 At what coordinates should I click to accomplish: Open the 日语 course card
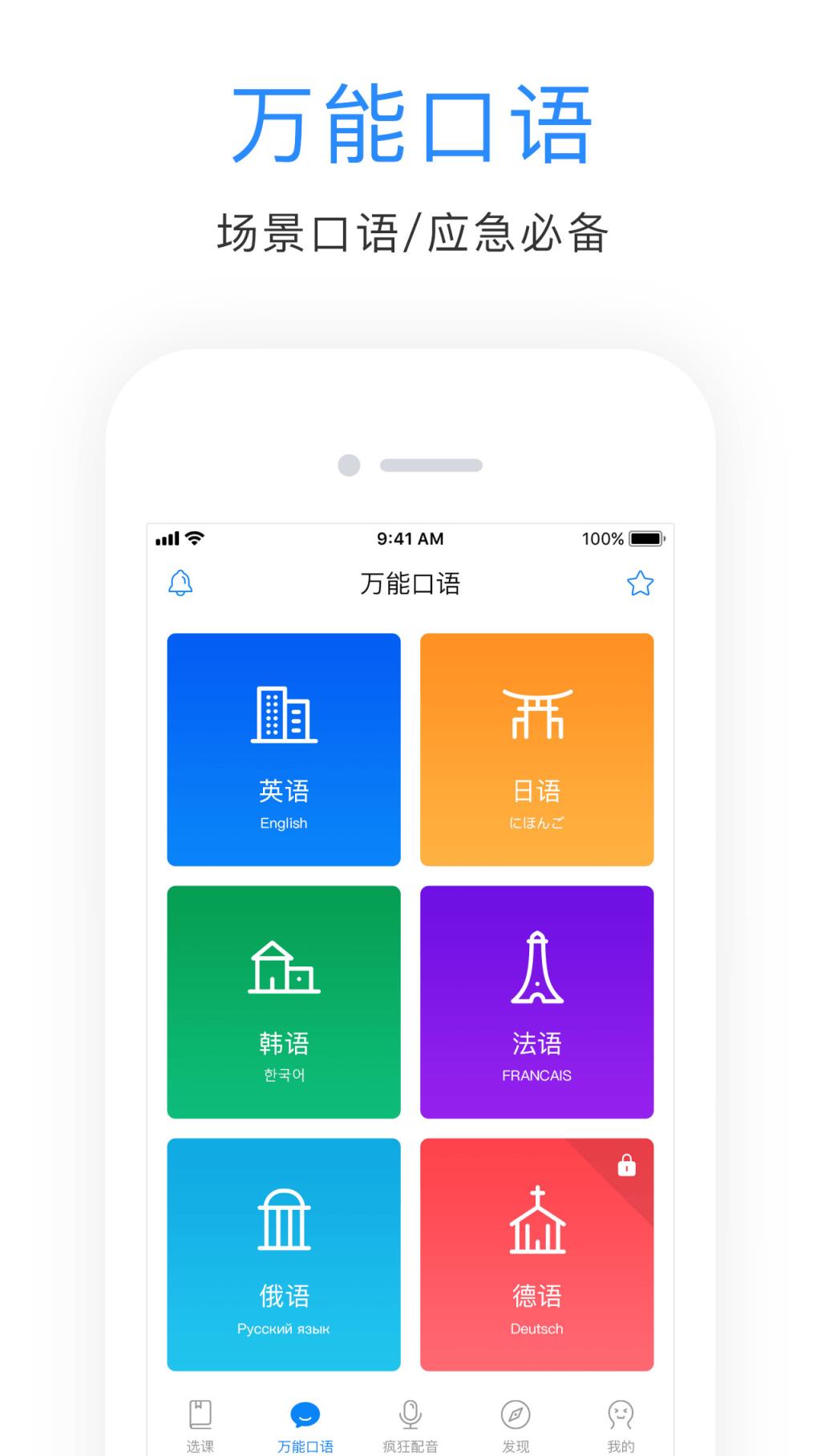pos(536,749)
